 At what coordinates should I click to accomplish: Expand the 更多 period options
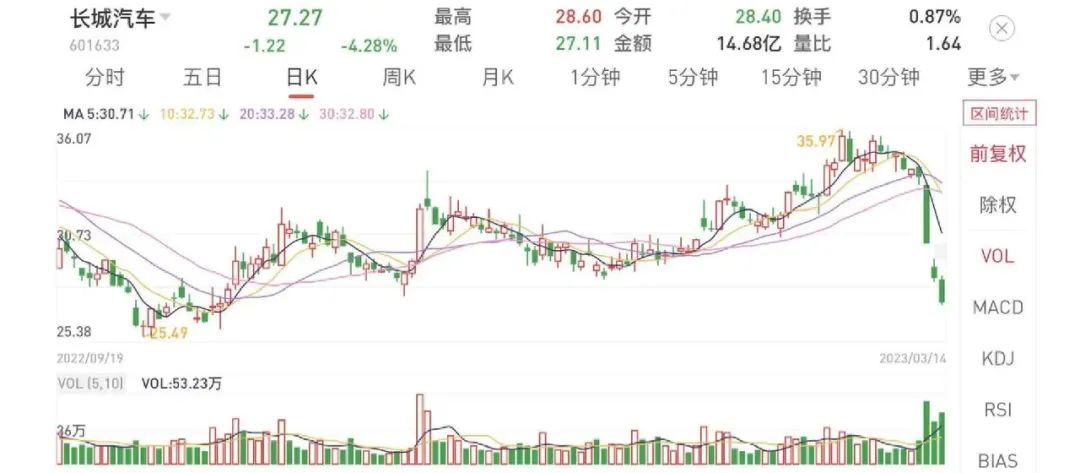pyautogui.click(x=993, y=77)
